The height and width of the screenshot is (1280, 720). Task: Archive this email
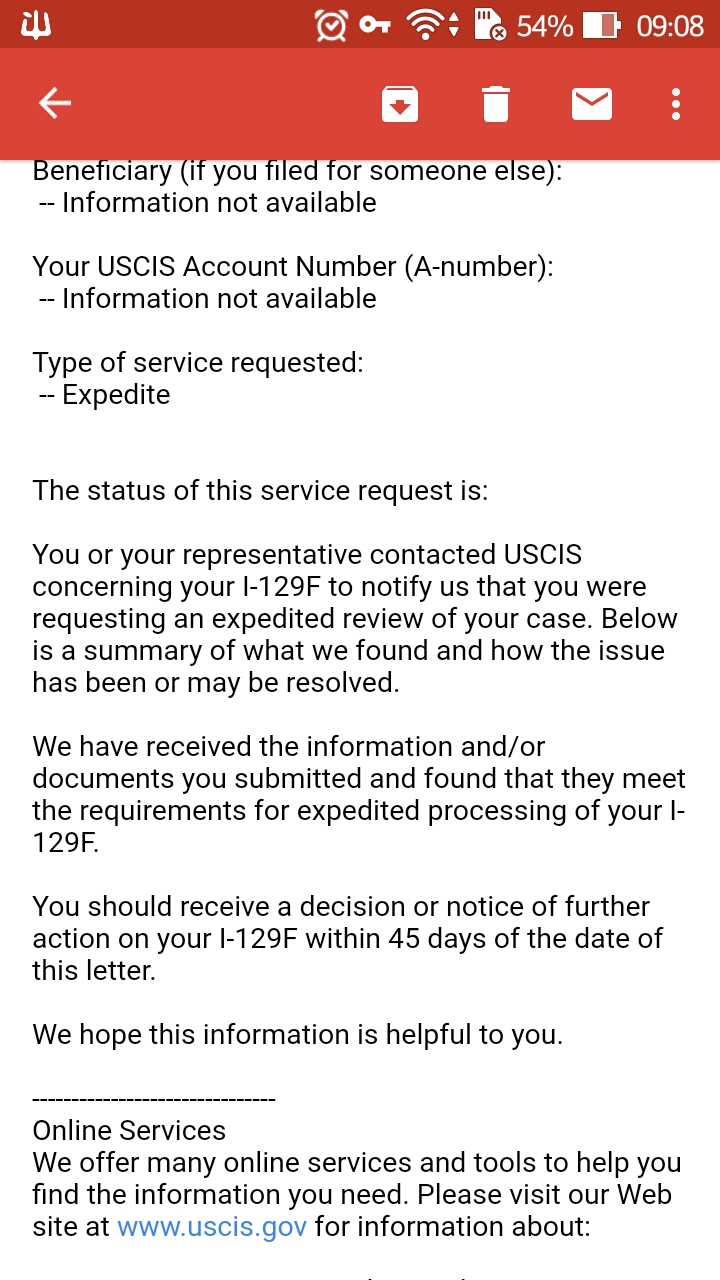400,104
